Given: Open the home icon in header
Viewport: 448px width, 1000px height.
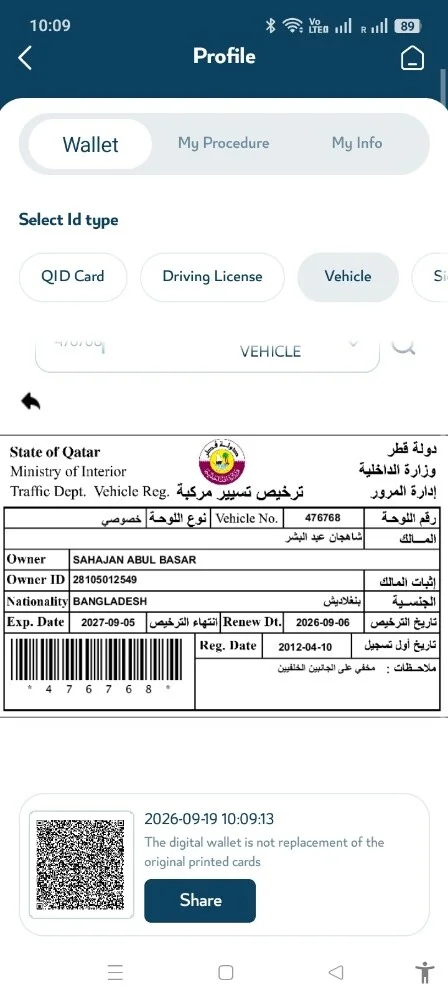Looking at the screenshot, I should tap(412, 58).
